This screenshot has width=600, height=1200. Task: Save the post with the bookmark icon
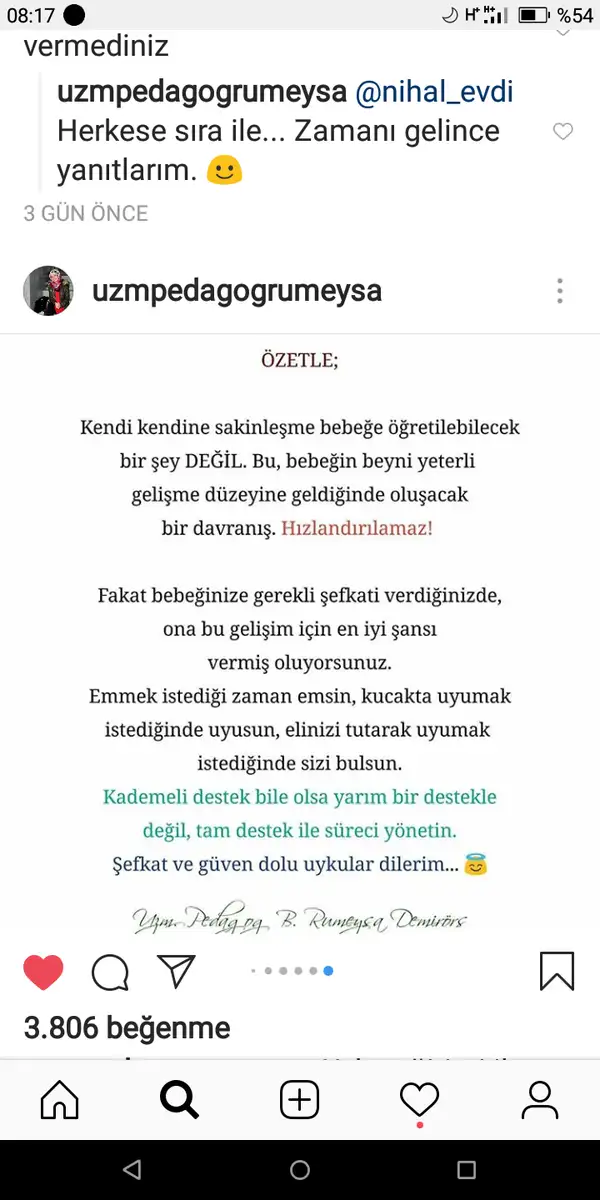(557, 971)
